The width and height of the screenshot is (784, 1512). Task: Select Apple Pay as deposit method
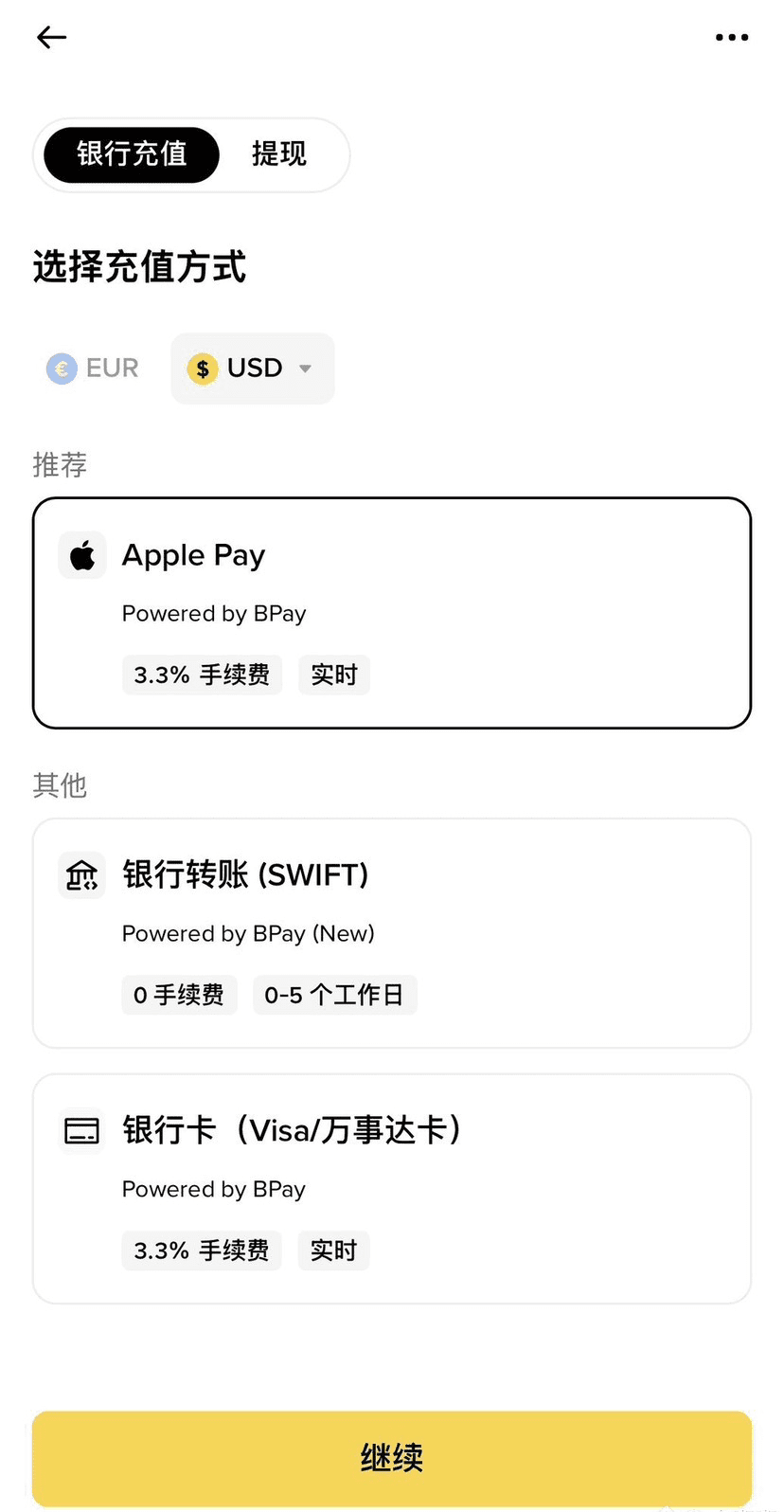pyautogui.click(x=392, y=613)
